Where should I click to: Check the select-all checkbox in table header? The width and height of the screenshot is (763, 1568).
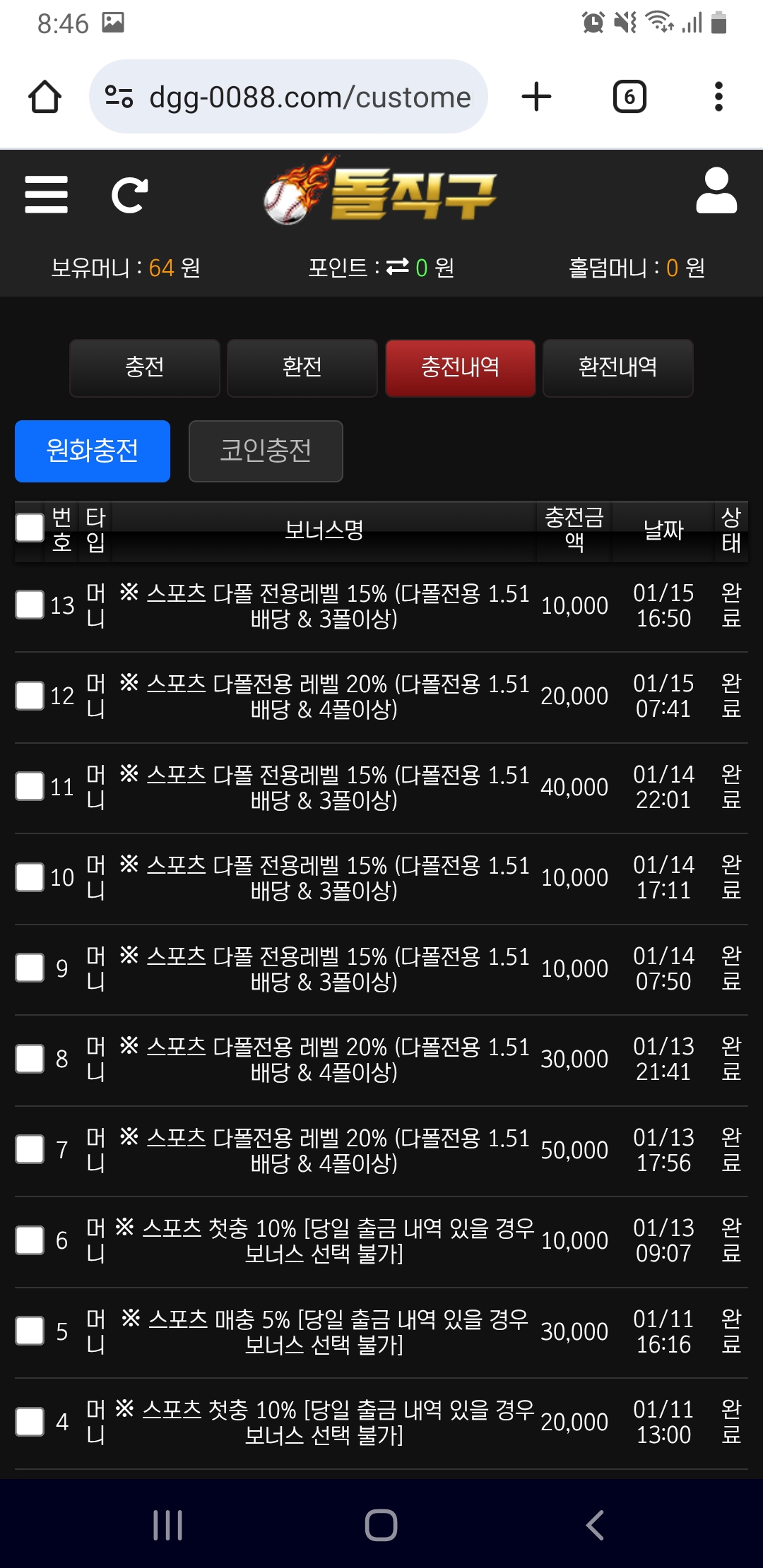(x=29, y=526)
